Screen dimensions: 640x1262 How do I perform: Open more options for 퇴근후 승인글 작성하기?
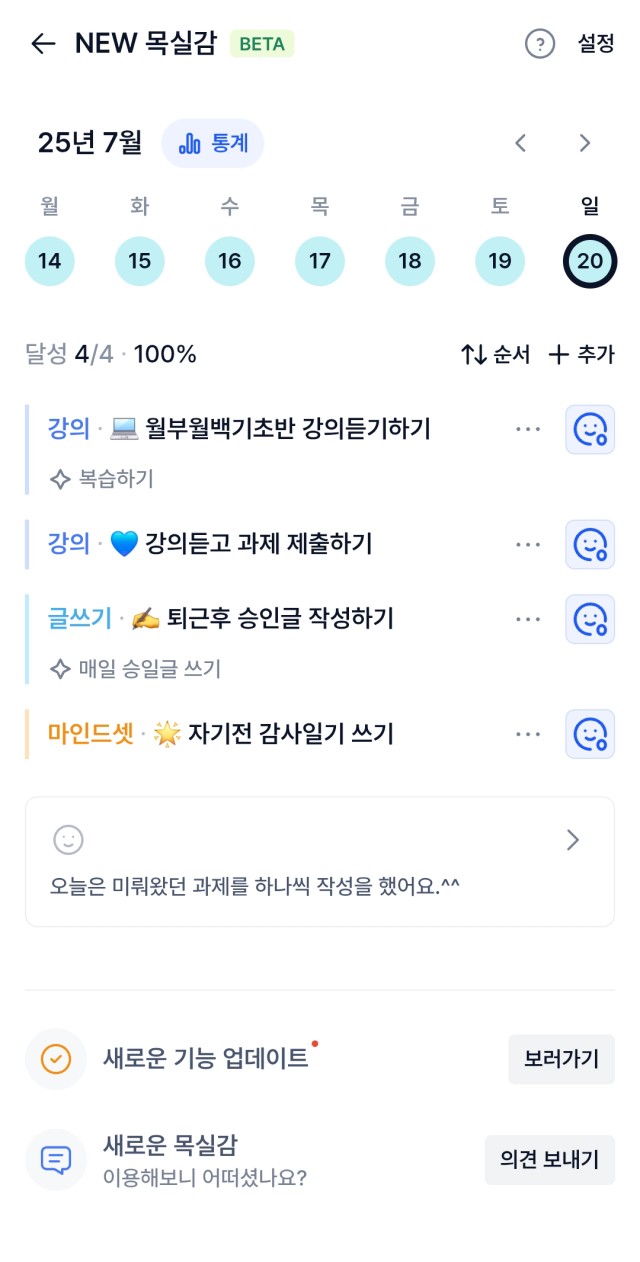pyautogui.click(x=528, y=619)
